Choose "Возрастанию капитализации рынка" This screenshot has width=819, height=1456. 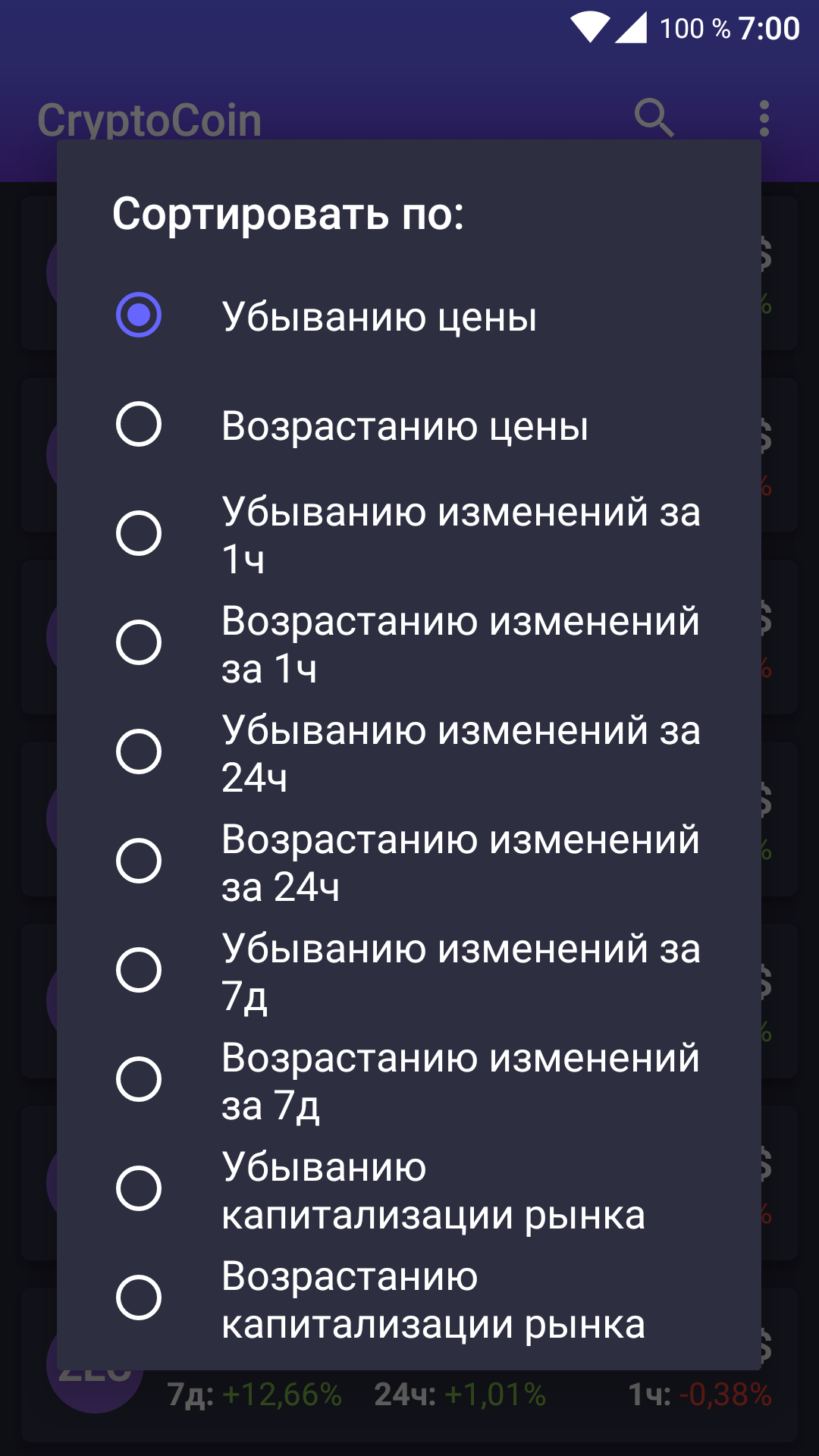(x=409, y=1298)
